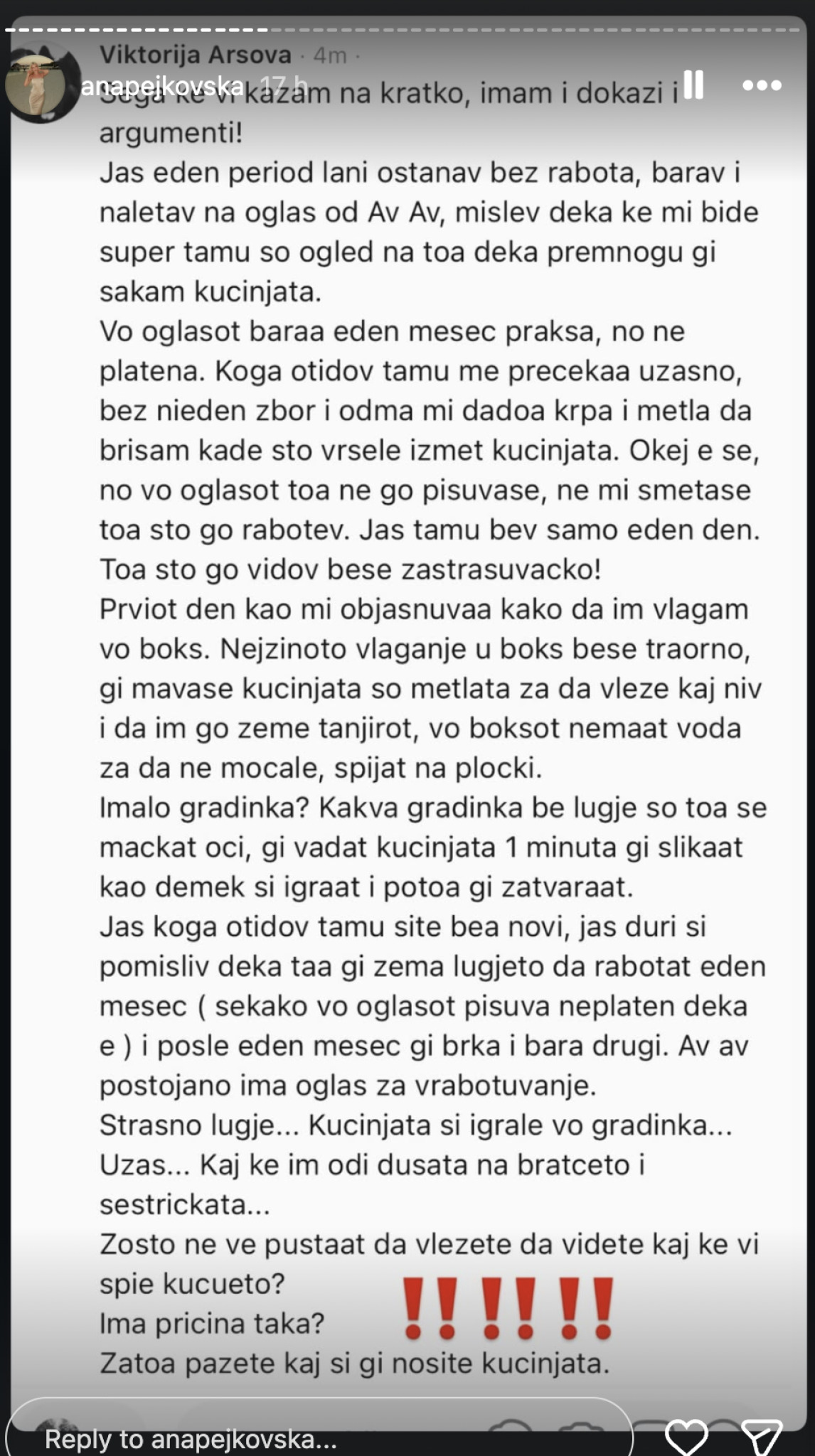815x1456 pixels.
Task: Share the story via send icon
Action: click(762, 1436)
